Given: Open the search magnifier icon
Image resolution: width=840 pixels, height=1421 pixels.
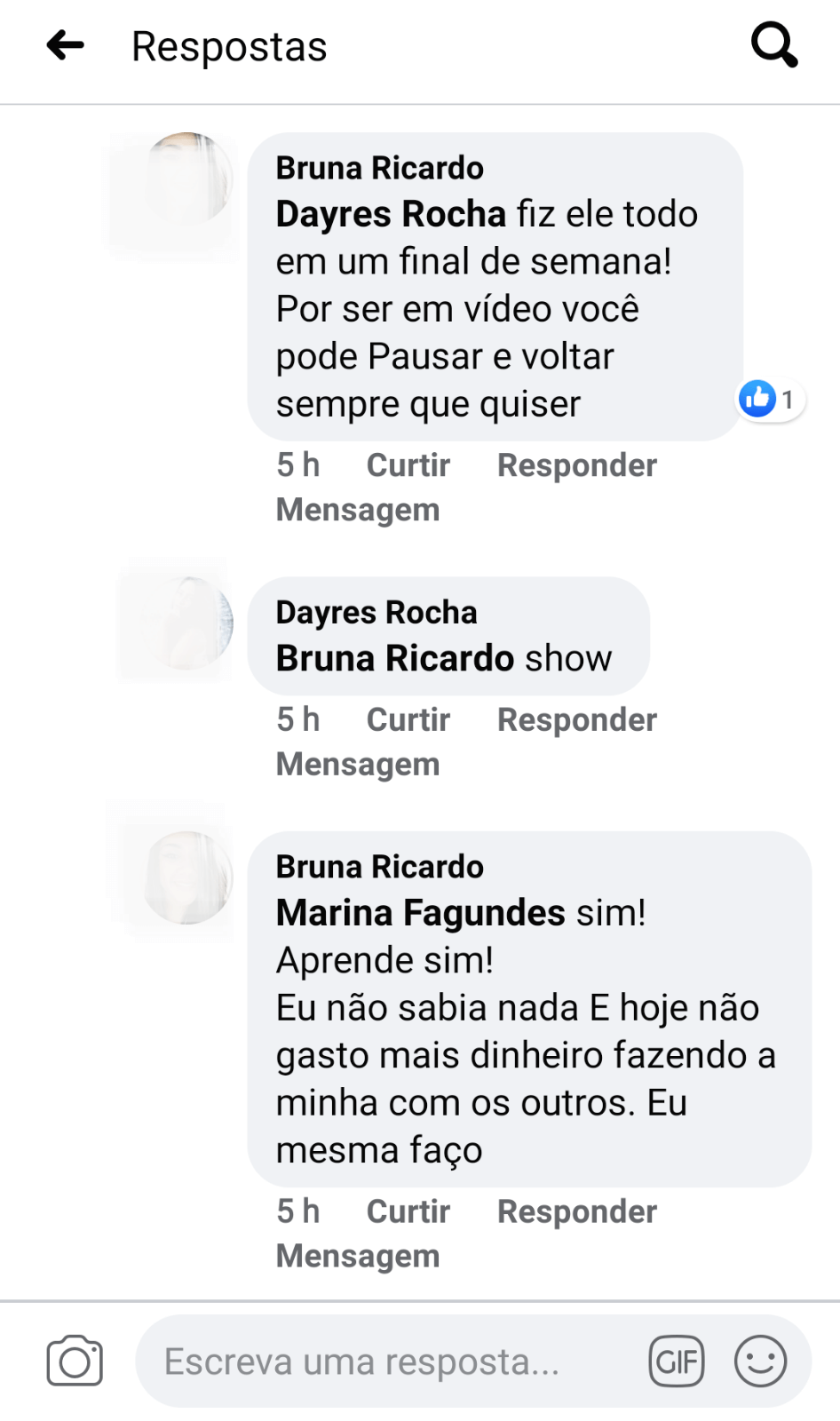Looking at the screenshot, I should [773, 45].
